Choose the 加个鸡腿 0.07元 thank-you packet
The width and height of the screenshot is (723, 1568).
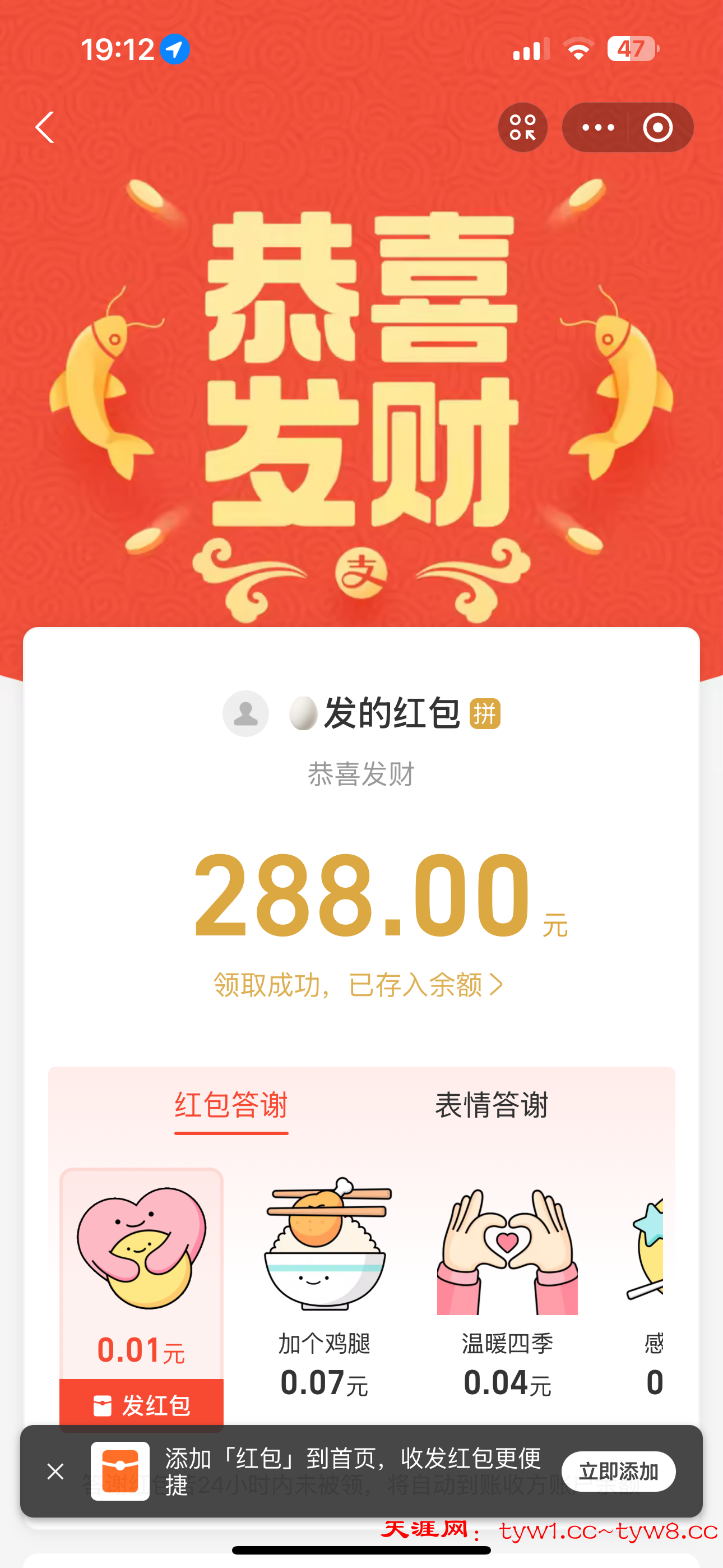(325, 1284)
